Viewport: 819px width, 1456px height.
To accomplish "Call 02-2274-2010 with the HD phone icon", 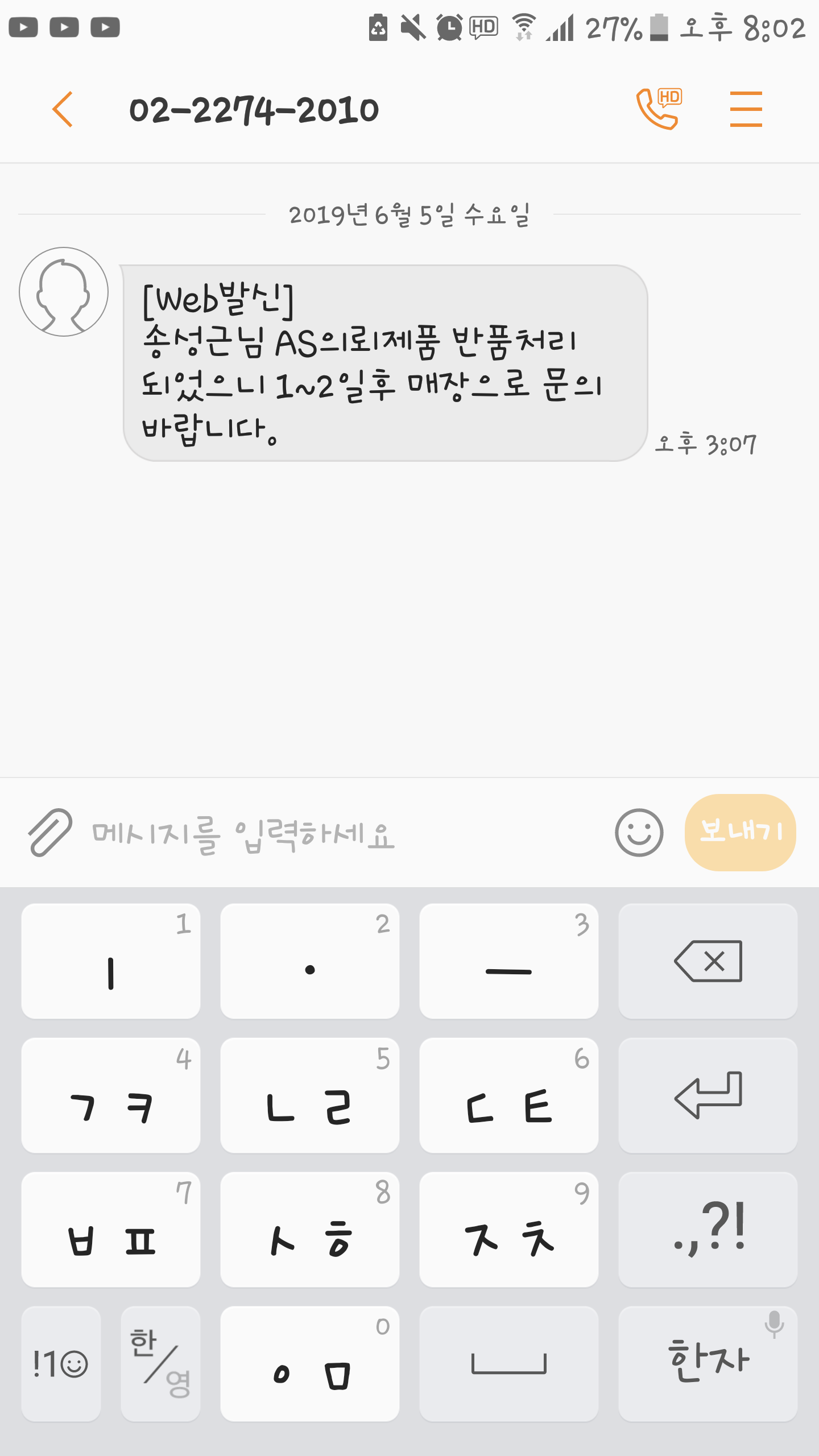I will point(659,109).
